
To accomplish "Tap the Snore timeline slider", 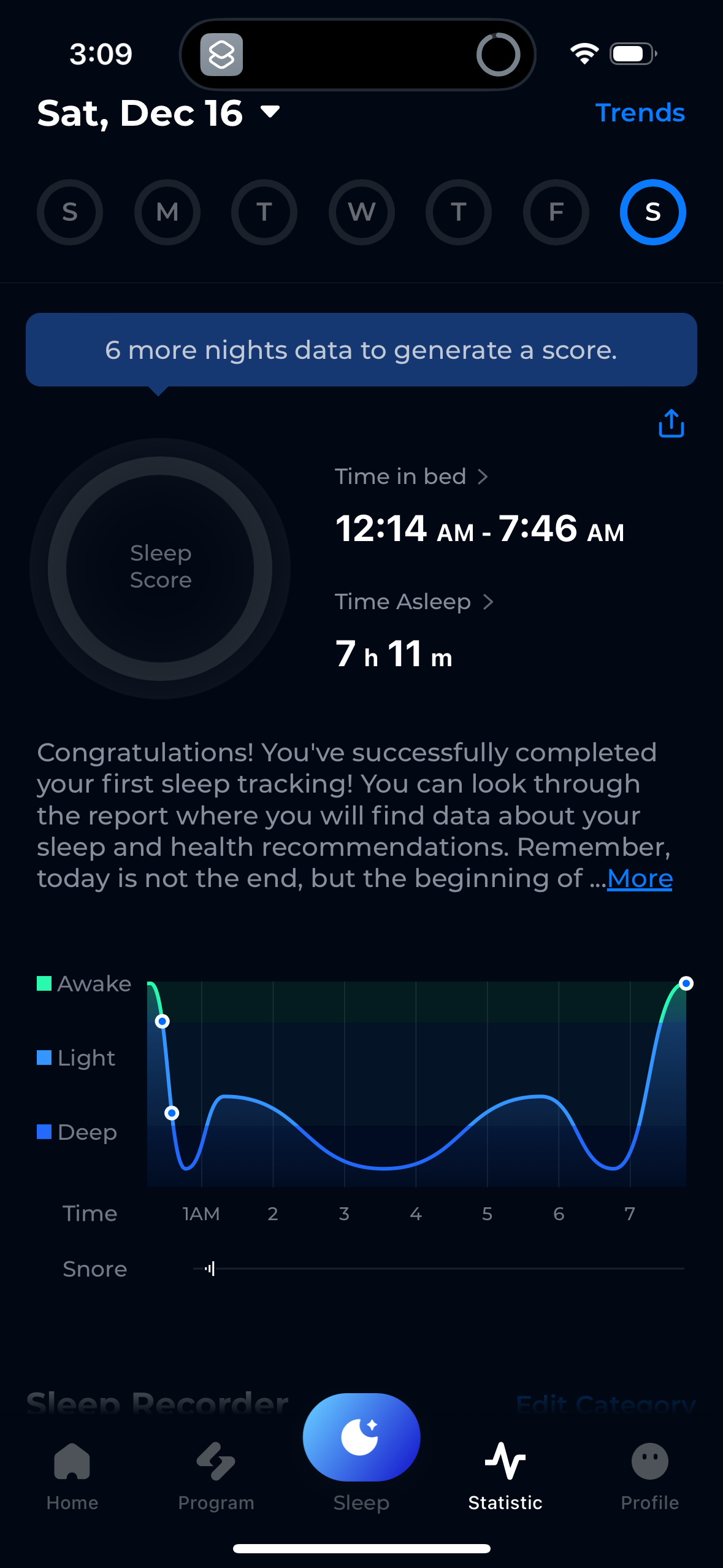I will 439,1269.
